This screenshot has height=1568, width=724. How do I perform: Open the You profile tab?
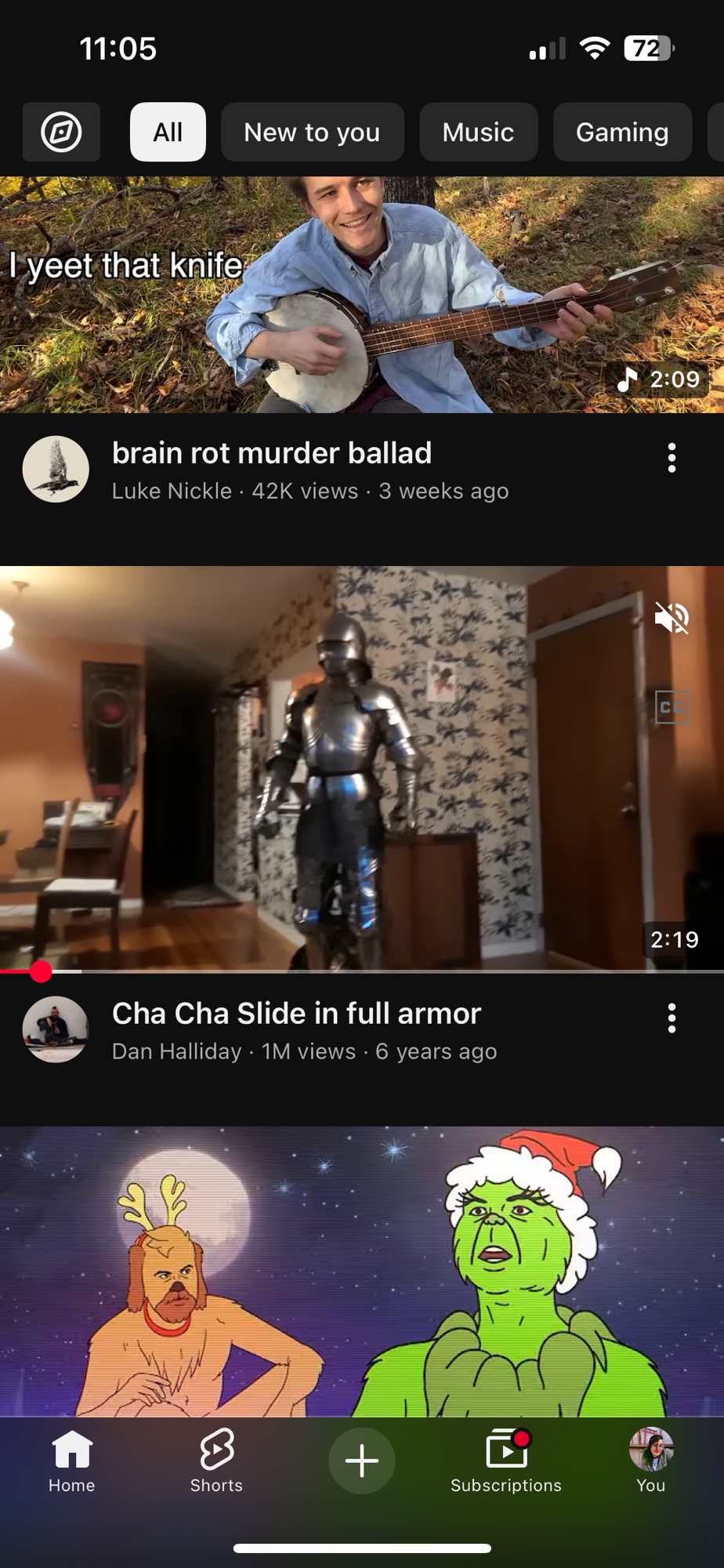coord(650,1461)
